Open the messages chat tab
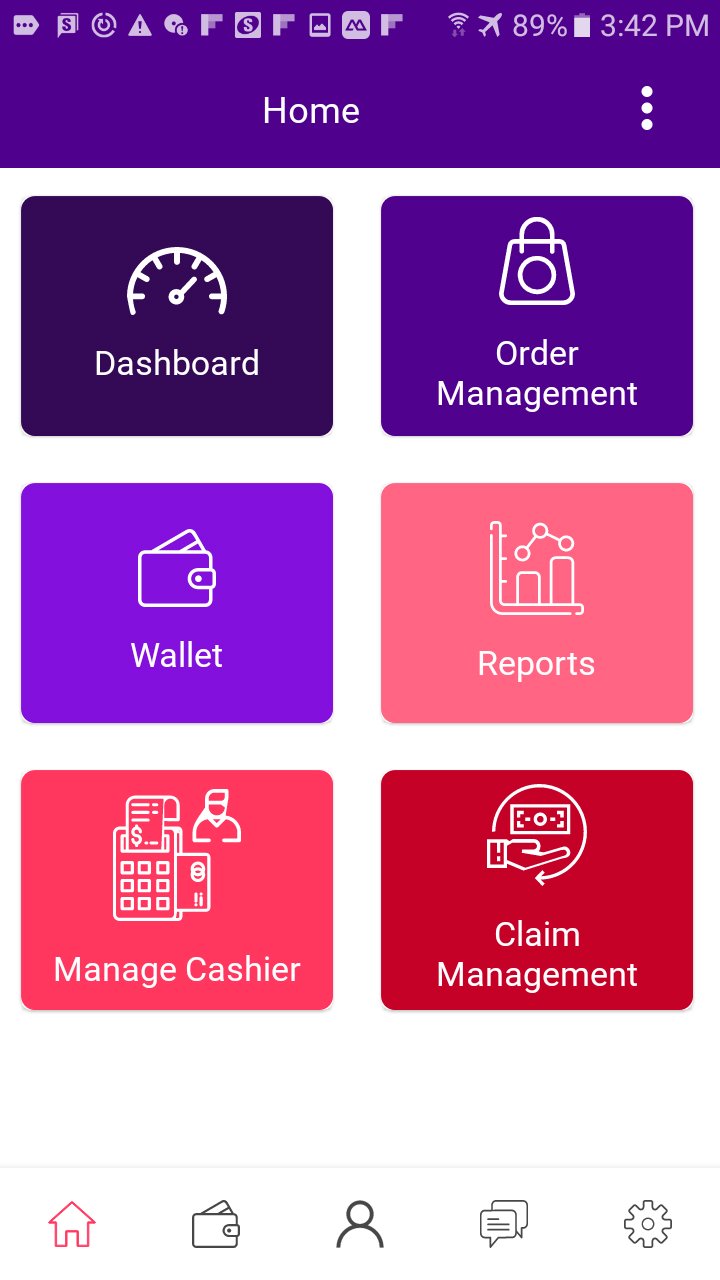This screenshot has height=1280, width=720. pyautogui.click(x=504, y=1224)
